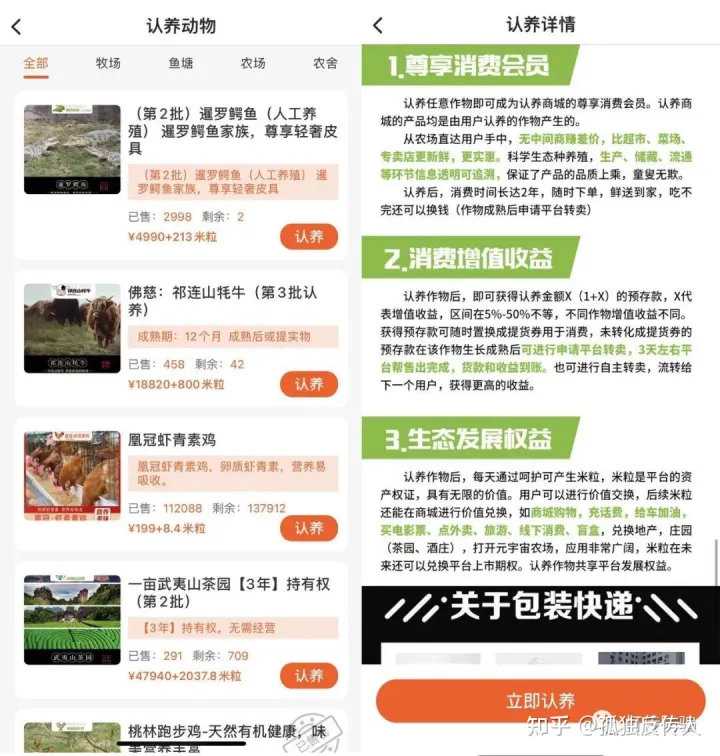Switch to the 牧场 tab

click(x=108, y=63)
